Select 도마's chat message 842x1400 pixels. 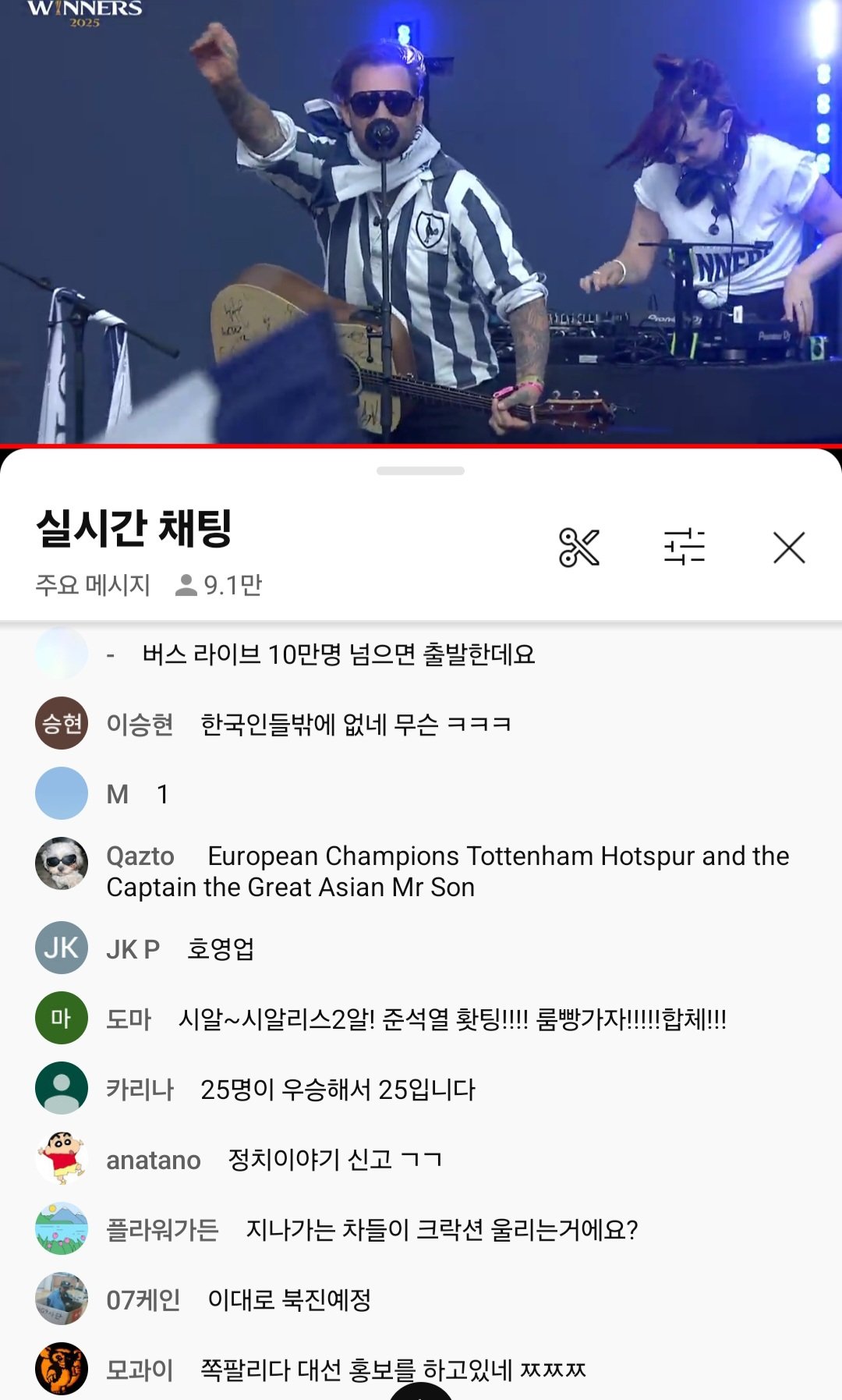[x=452, y=1019]
